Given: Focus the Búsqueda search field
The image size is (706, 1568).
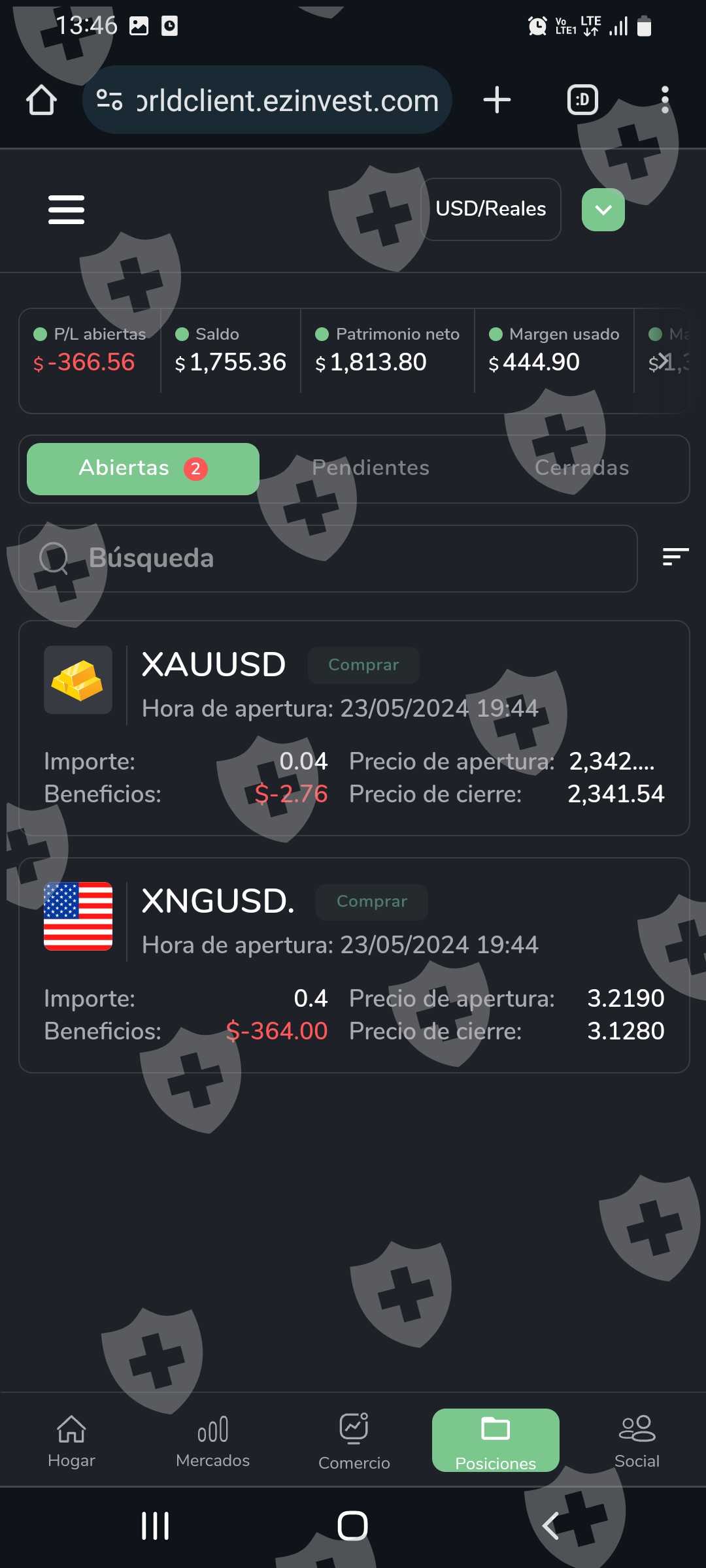Looking at the screenshot, I should (x=328, y=559).
